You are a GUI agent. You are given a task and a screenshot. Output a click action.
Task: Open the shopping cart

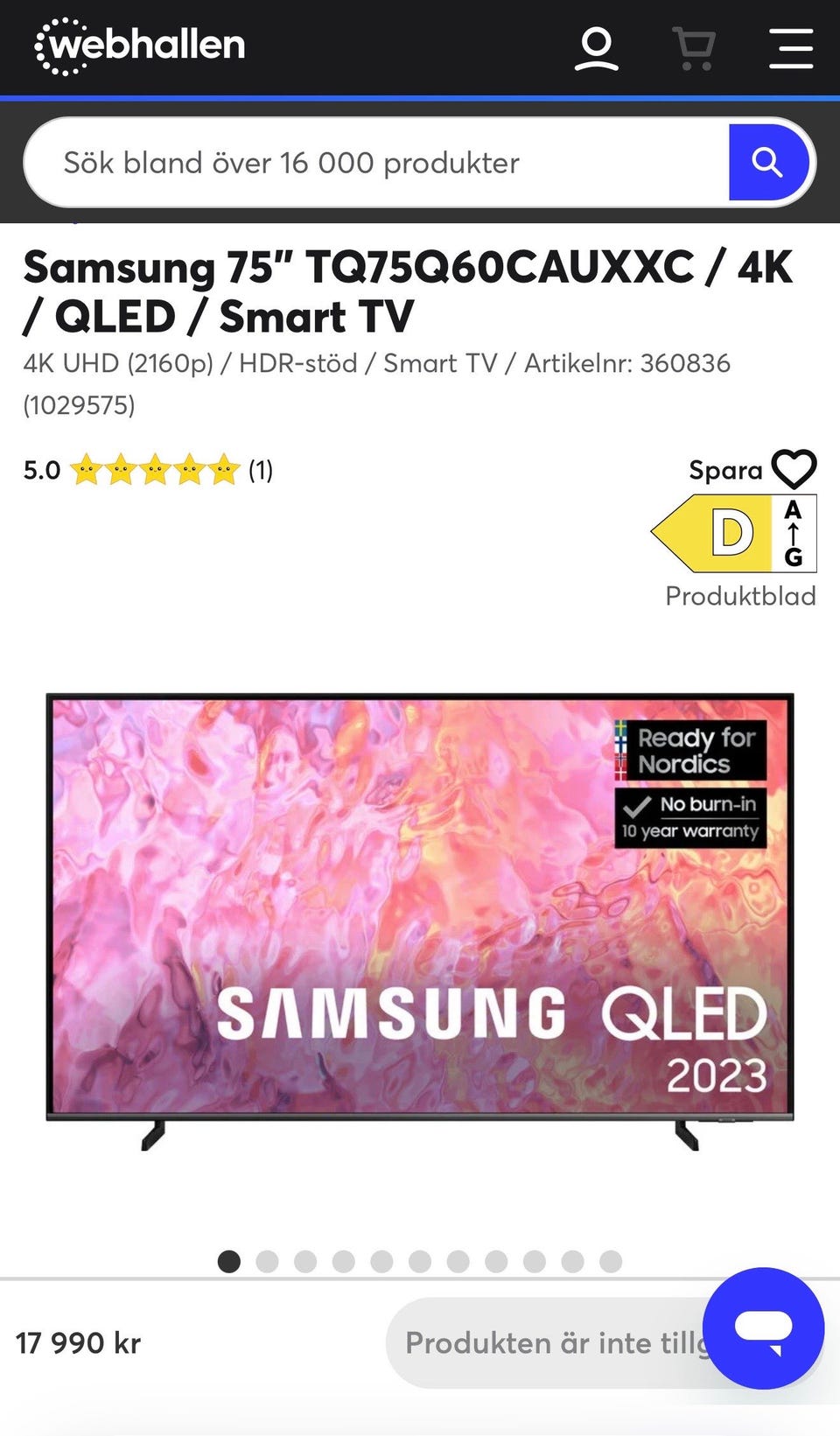(694, 48)
